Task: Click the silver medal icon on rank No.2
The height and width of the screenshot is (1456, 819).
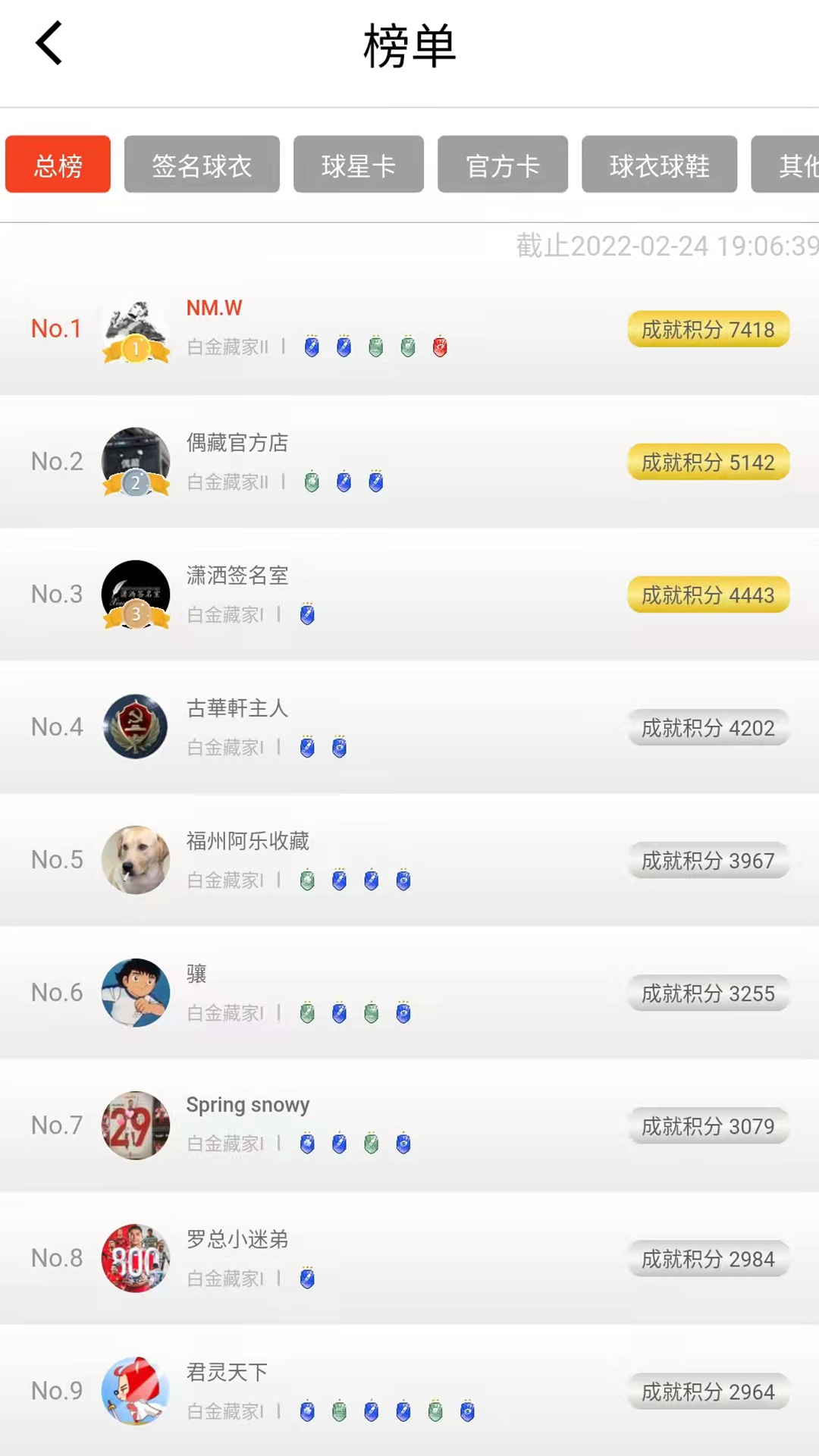Action: pos(135,483)
